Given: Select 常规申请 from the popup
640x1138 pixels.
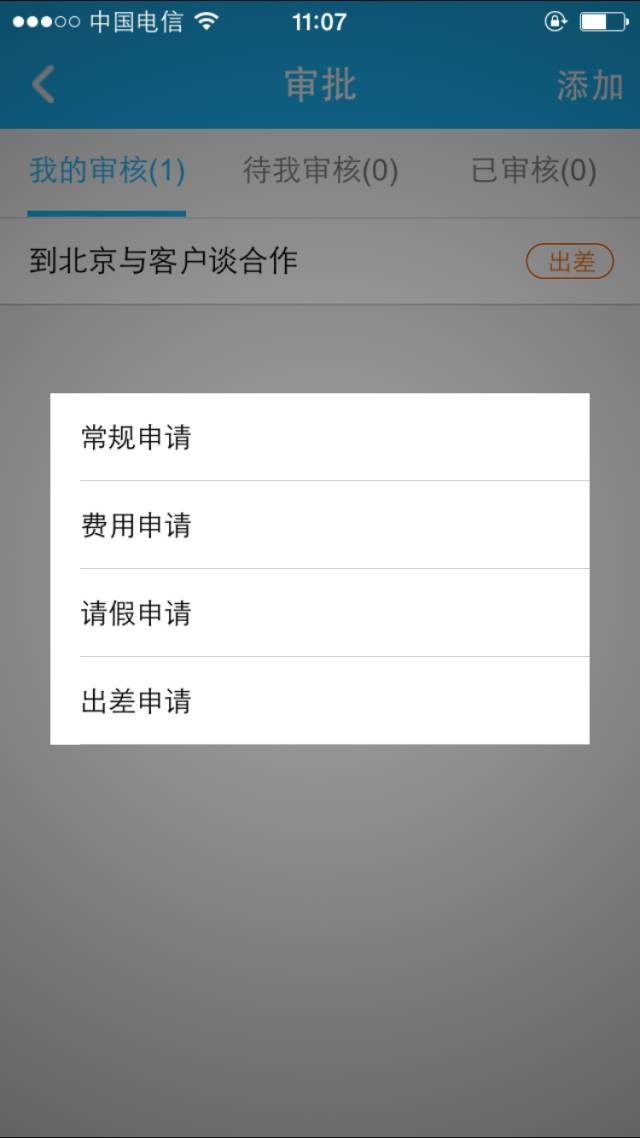Looking at the screenshot, I should click(319, 438).
